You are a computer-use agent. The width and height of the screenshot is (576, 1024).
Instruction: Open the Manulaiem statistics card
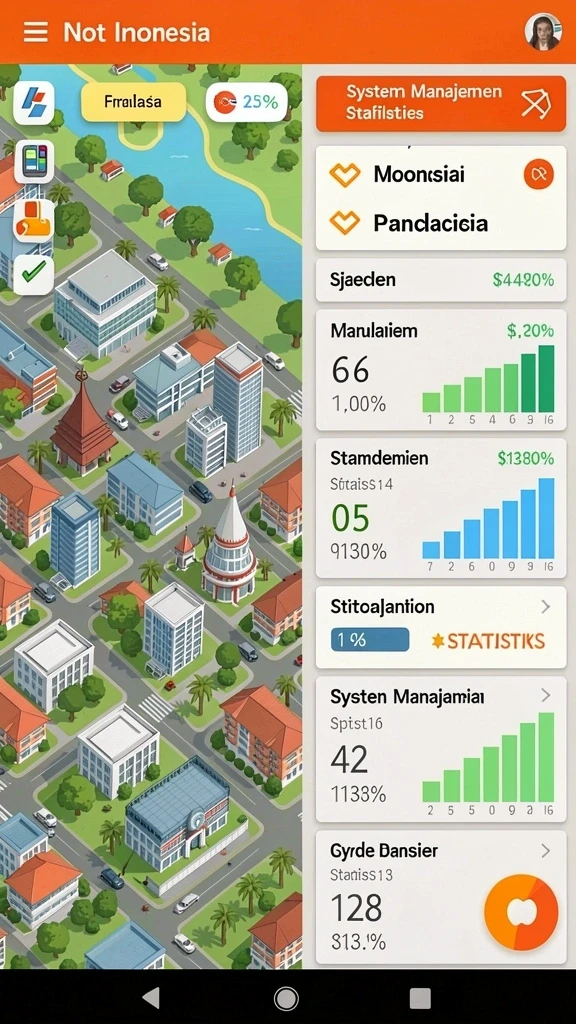(441, 370)
